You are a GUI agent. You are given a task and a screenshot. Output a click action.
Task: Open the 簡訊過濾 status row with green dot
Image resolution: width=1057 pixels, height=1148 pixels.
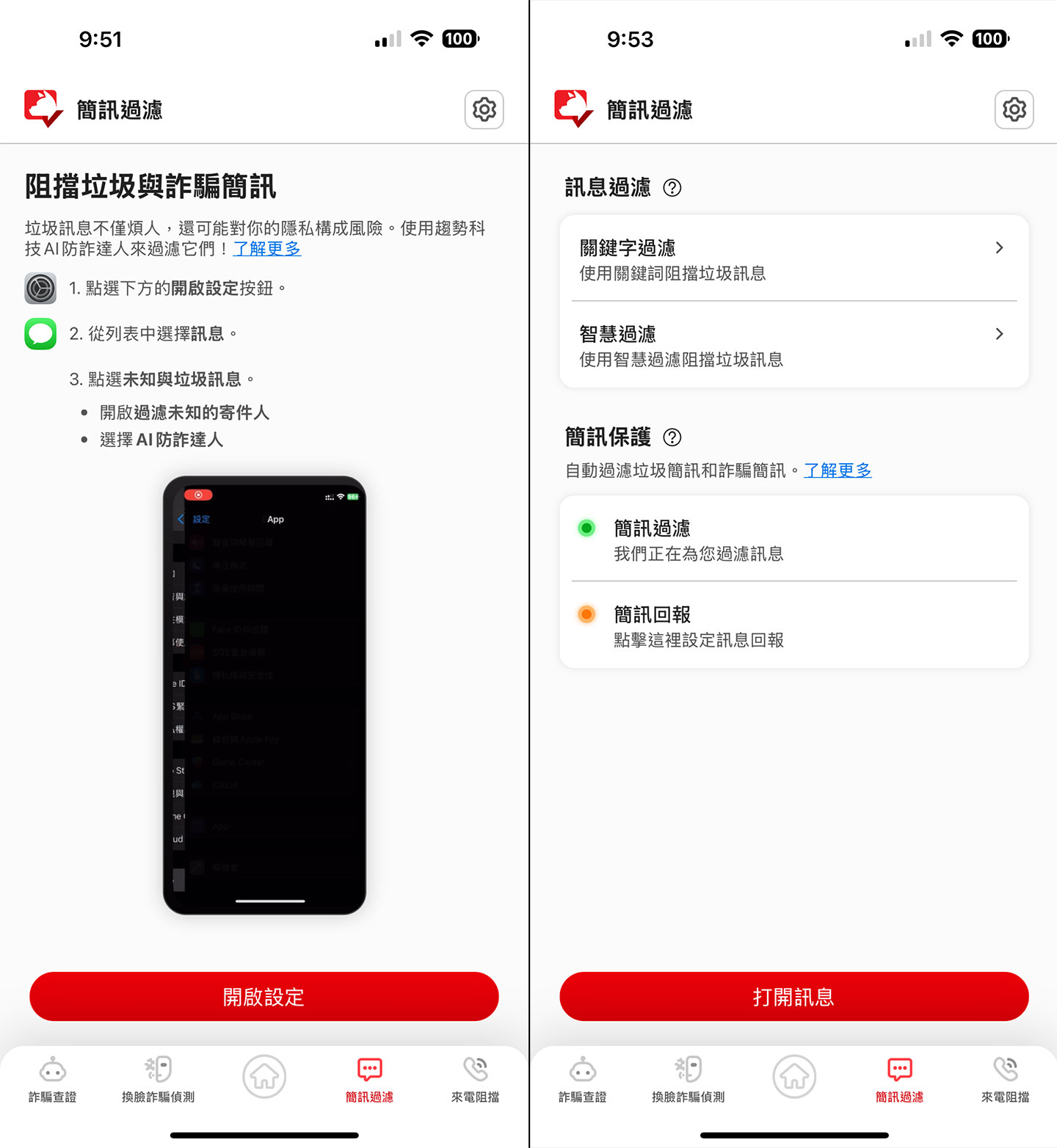click(x=793, y=540)
